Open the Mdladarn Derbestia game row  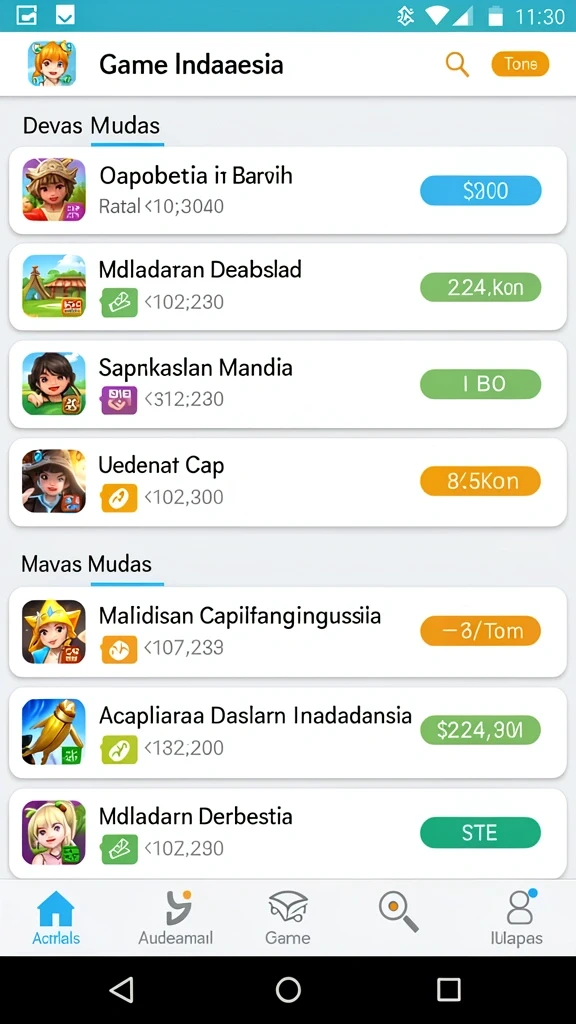[x=287, y=833]
